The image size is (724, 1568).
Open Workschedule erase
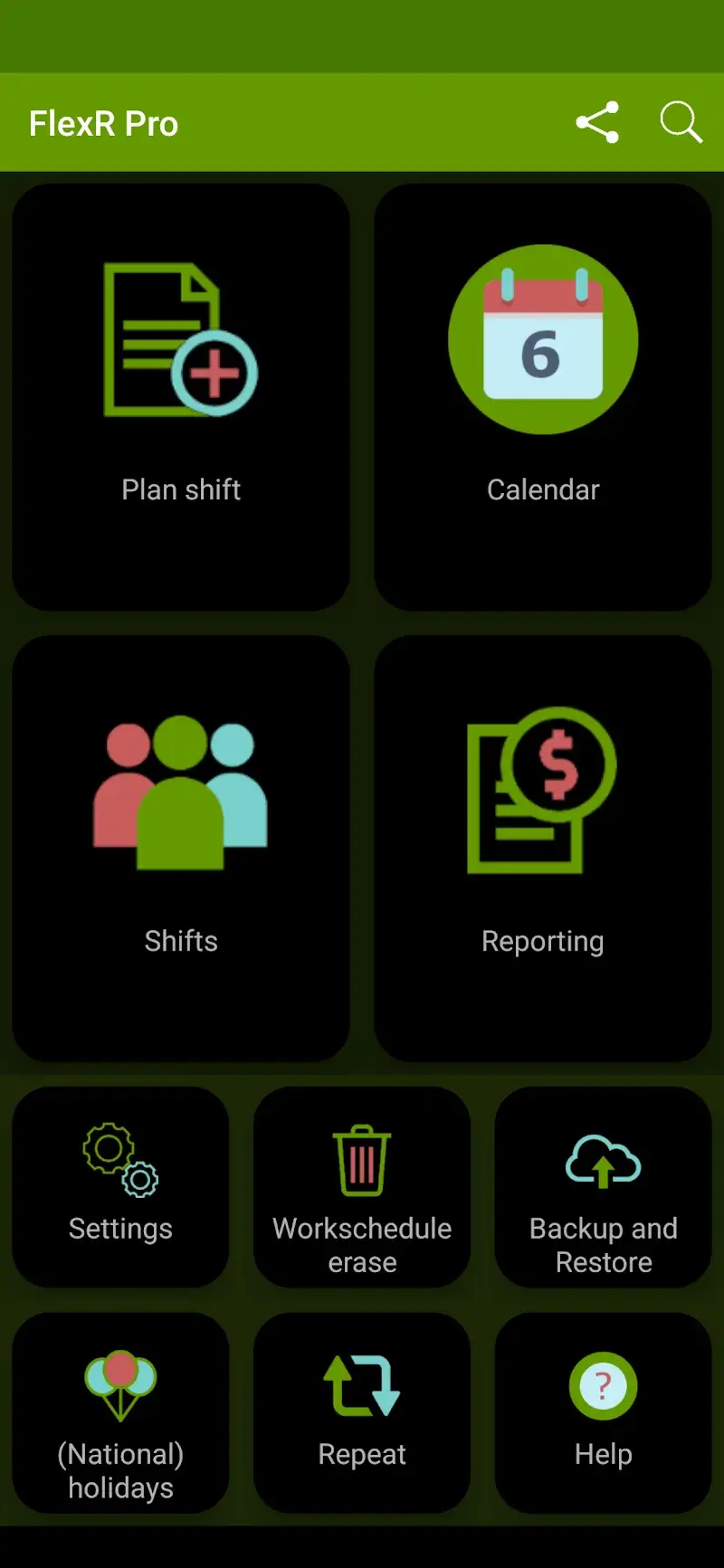click(x=361, y=1190)
